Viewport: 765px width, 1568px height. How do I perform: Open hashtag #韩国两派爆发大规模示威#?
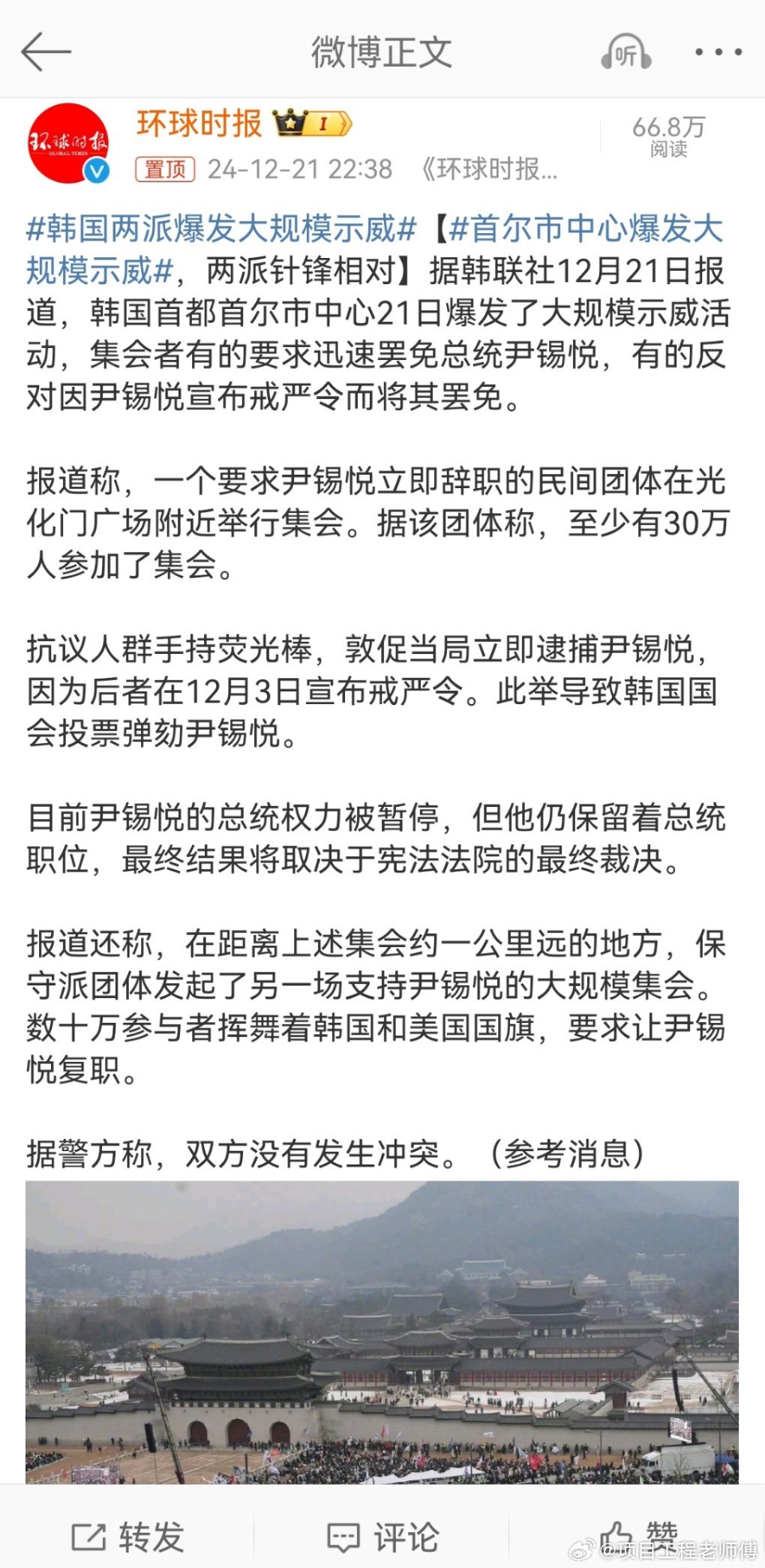221,228
